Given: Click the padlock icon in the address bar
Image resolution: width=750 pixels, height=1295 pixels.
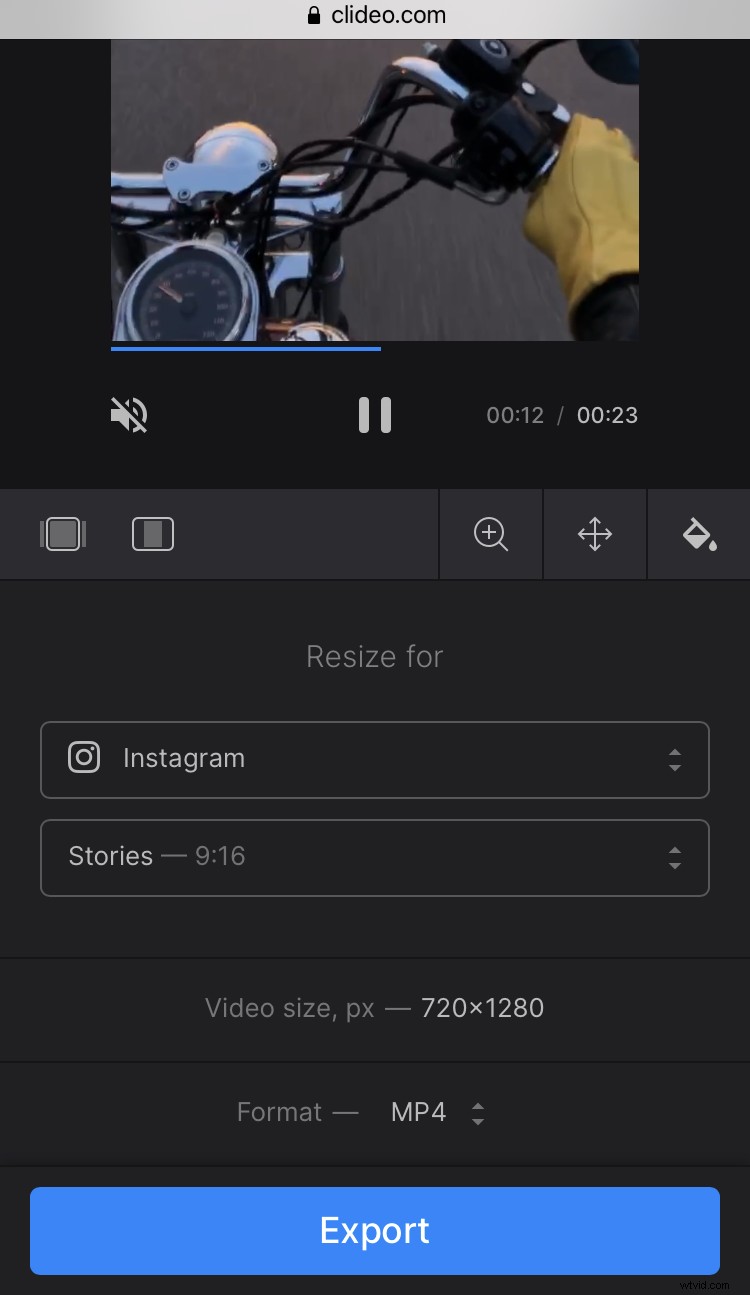Looking at the screenshot, I should pyautogui.click(x=313, y=15).
